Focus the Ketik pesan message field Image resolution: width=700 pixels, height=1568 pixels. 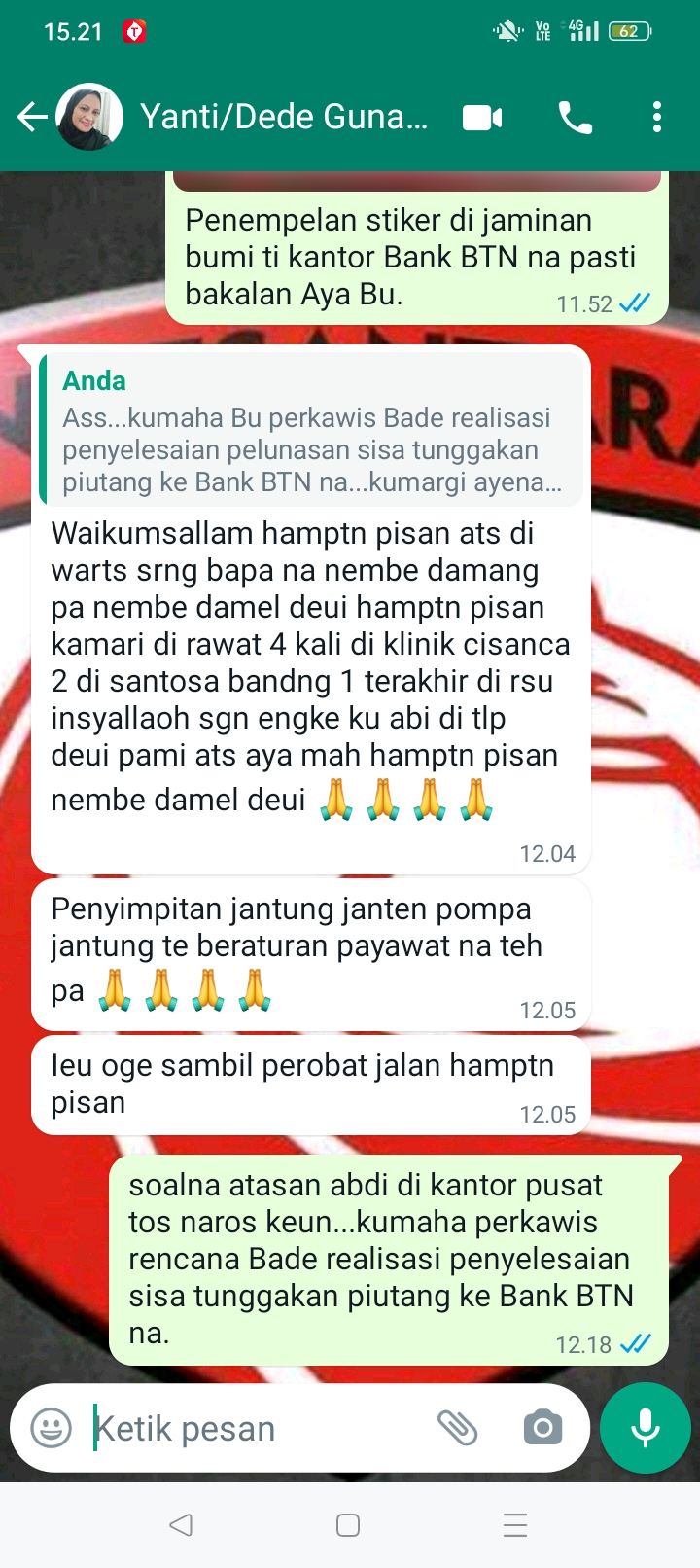(253, 1428)
